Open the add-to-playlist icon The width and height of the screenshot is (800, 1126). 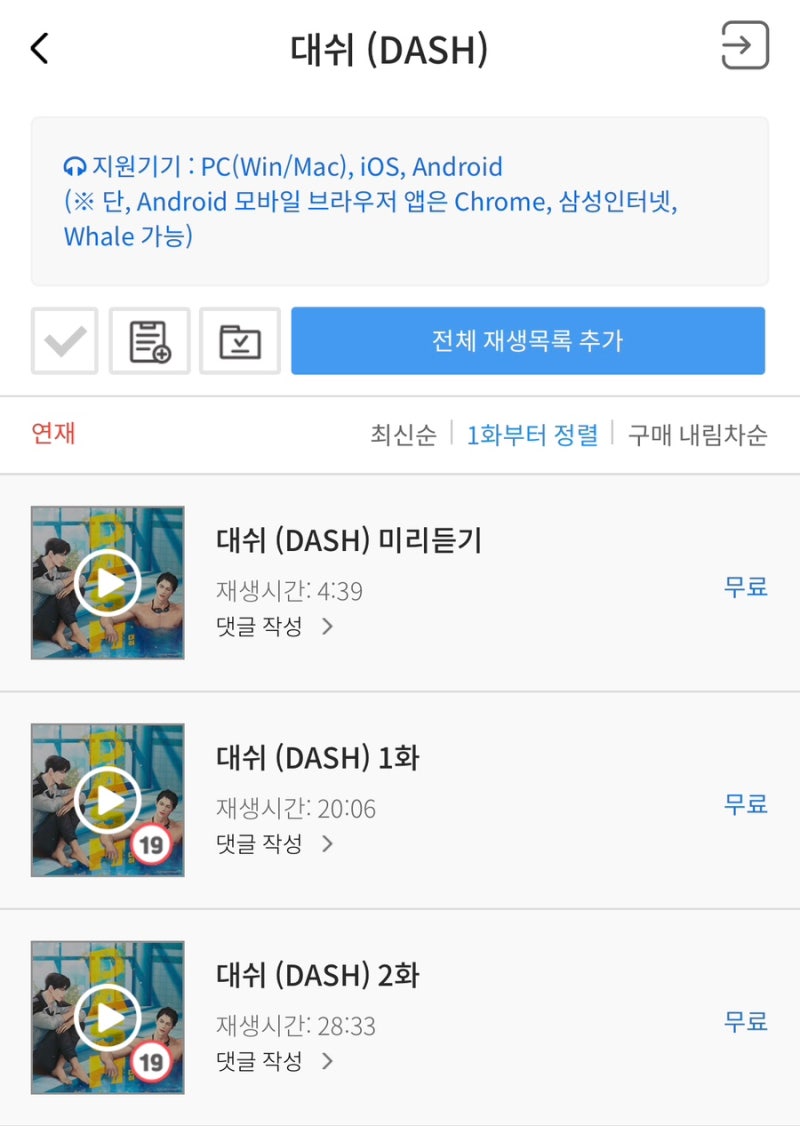(x=150, y=341)
